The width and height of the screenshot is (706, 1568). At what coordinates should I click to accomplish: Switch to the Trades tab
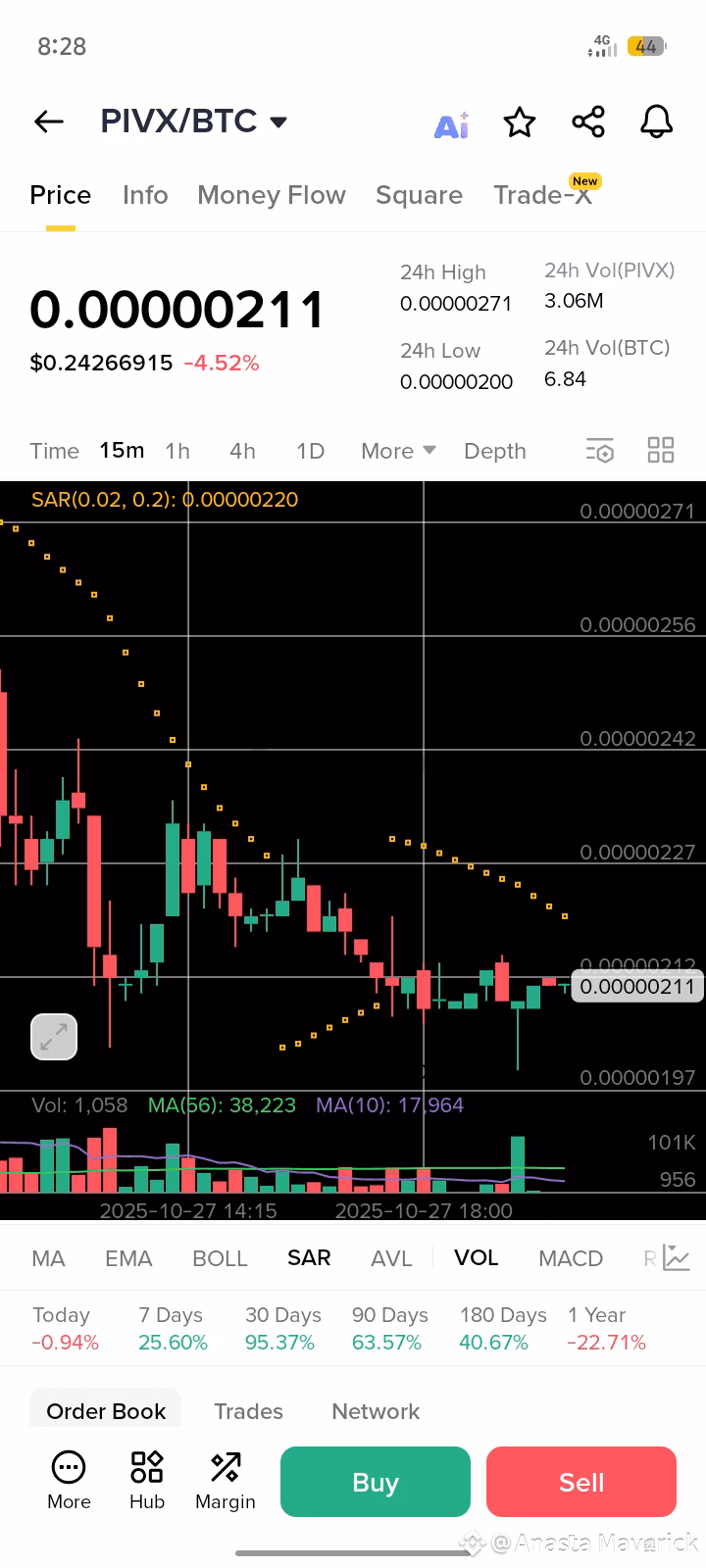point(248,1411)
